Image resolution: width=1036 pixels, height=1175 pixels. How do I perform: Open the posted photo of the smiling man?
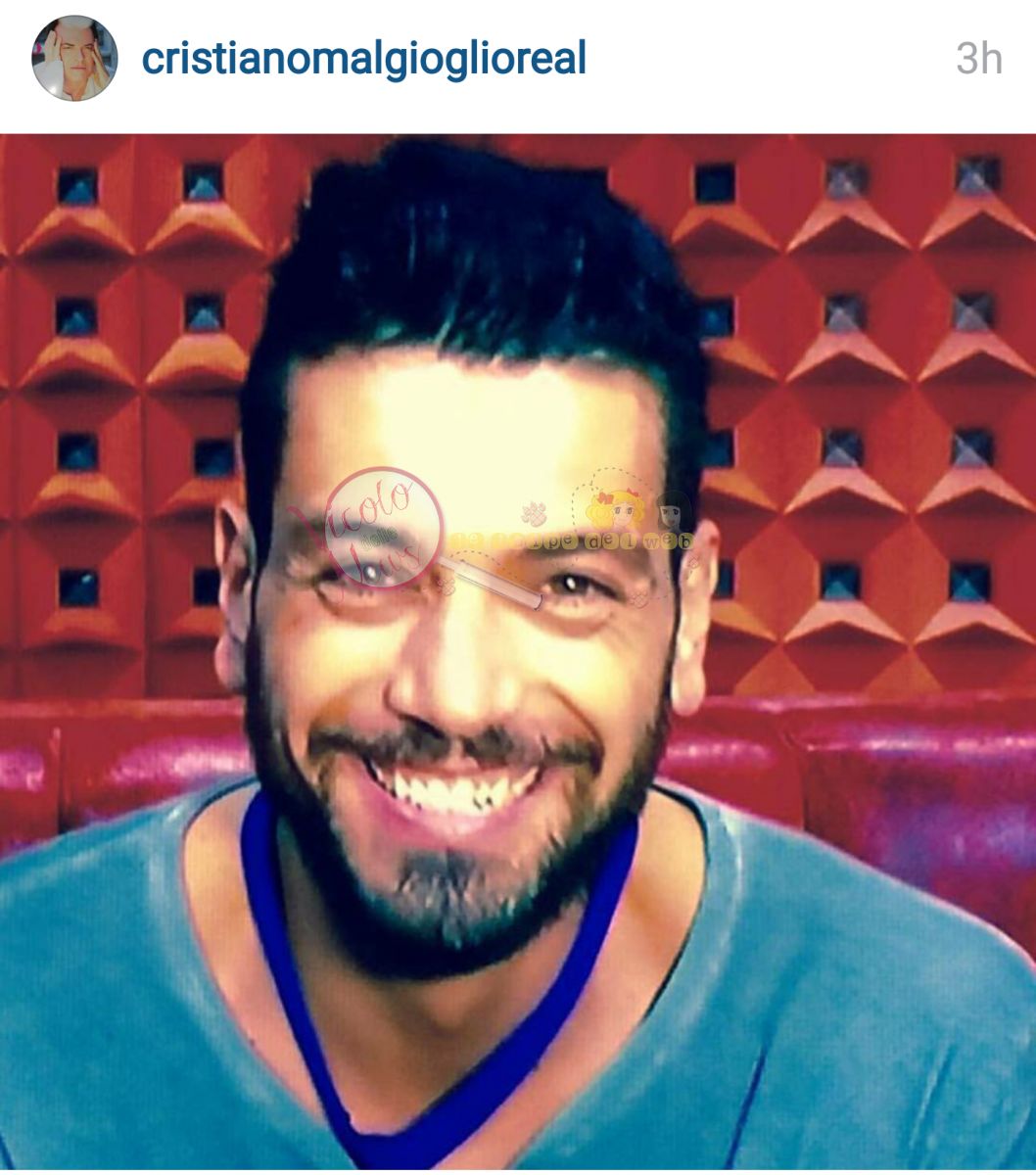[518, 651]
